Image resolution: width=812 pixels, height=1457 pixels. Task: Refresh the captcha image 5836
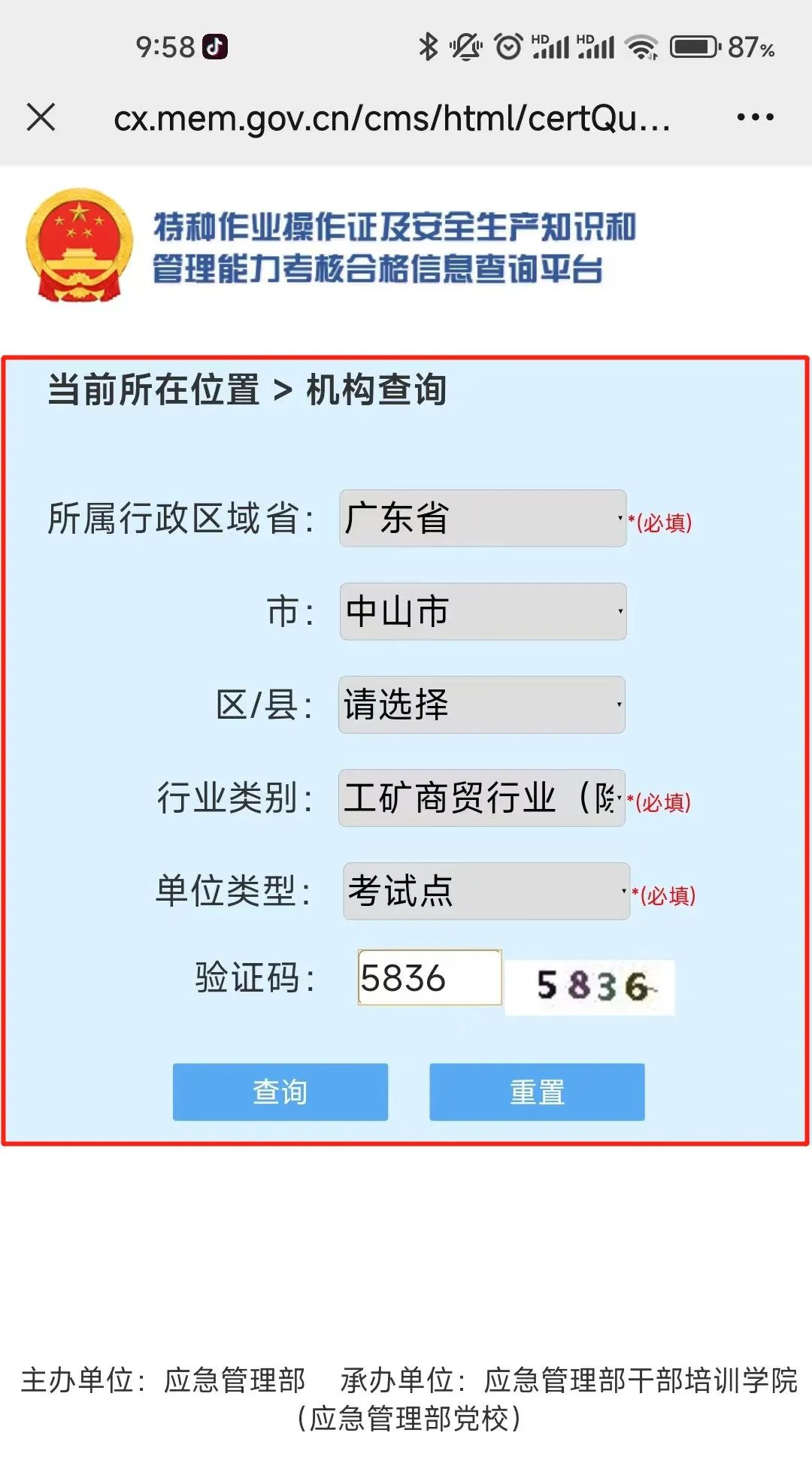pyautogui.click(x=590, y=986)
